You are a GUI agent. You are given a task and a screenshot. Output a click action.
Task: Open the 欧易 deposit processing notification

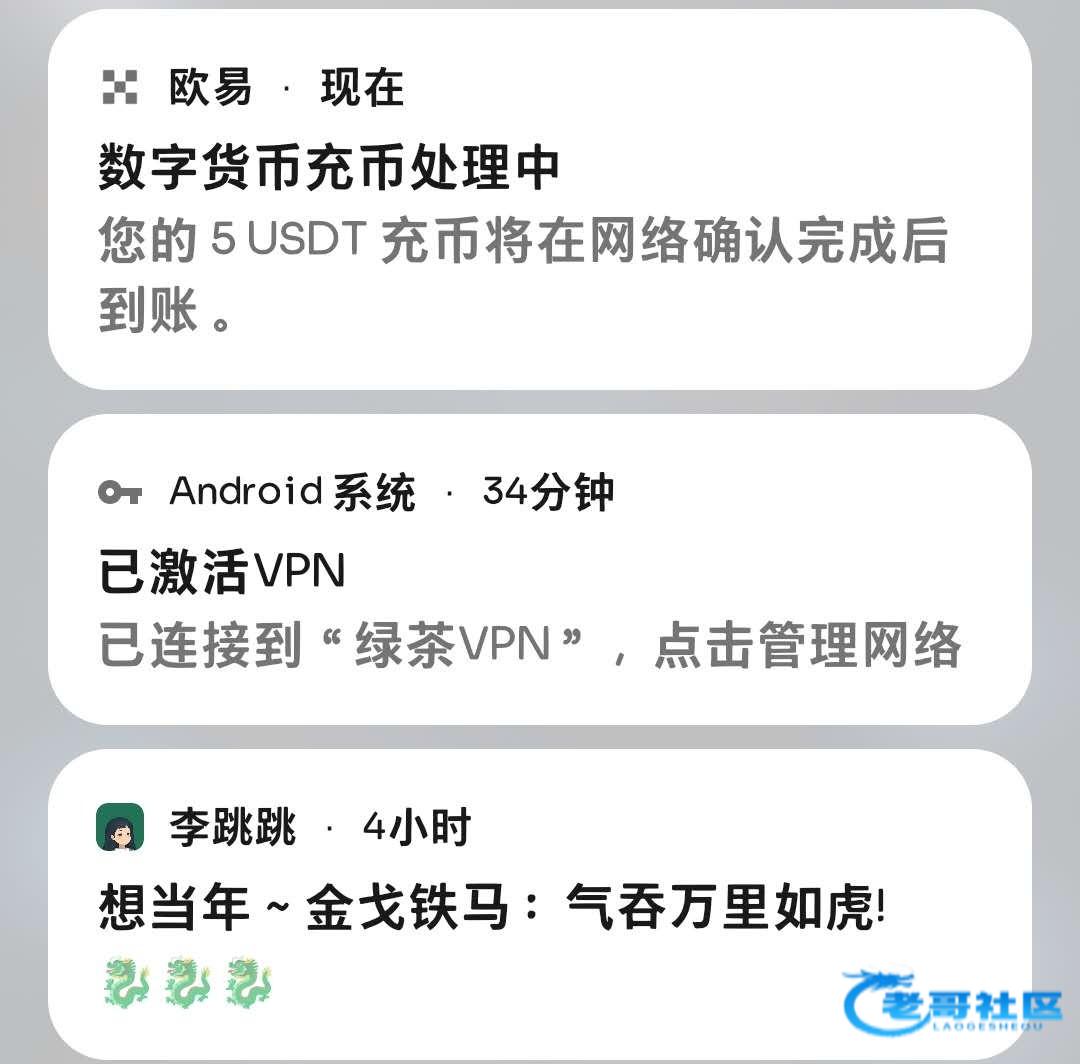[540, 200]
